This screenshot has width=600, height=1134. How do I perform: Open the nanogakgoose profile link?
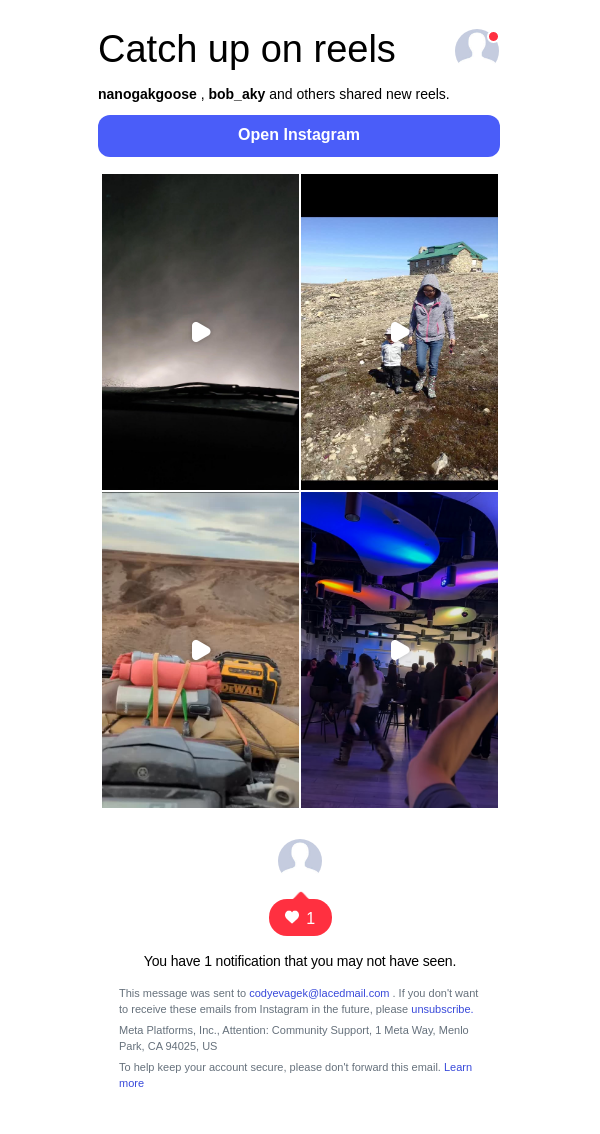[x=147, y=94]
